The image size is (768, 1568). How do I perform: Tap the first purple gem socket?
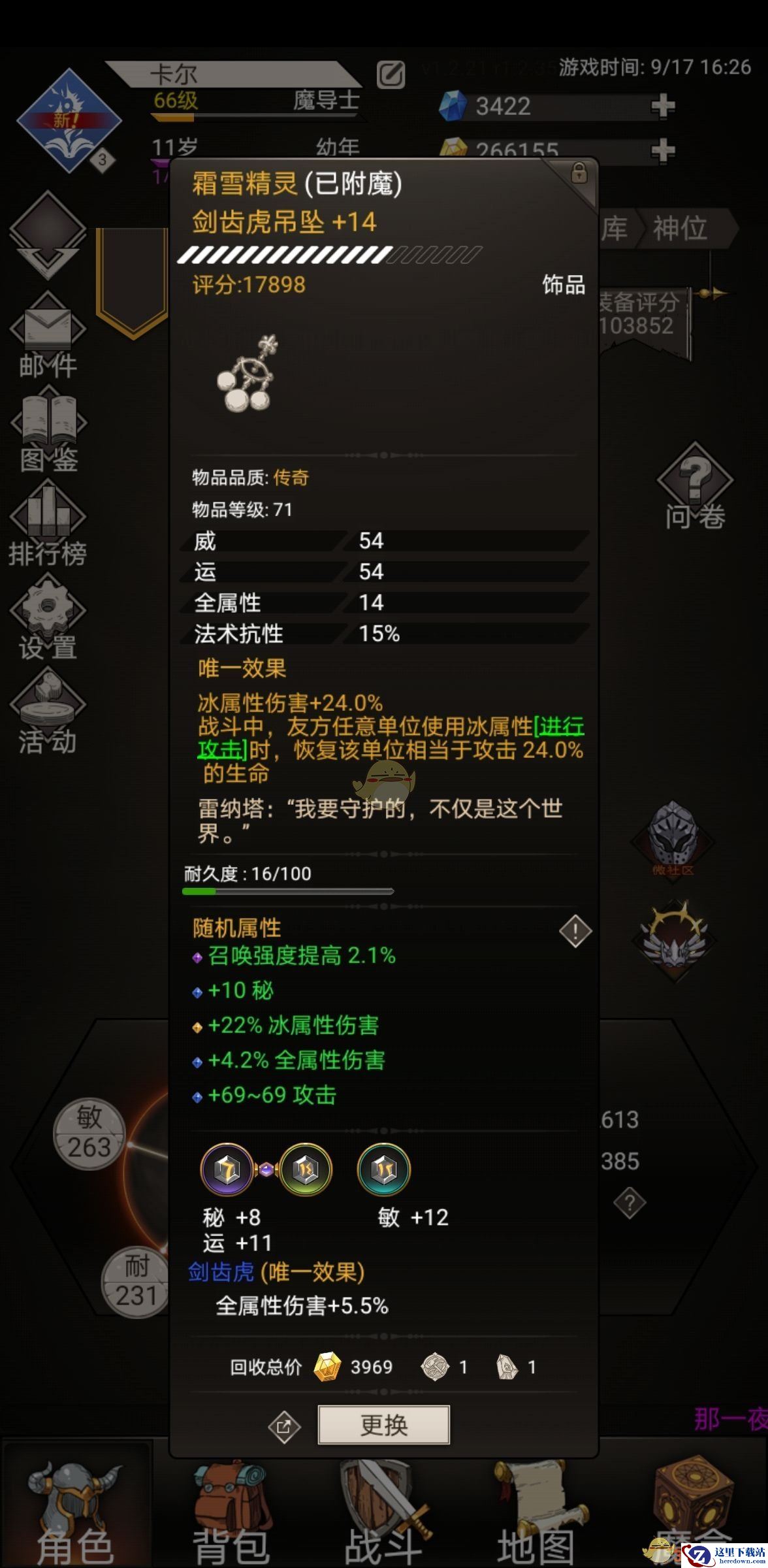(x=227, y=1169)
